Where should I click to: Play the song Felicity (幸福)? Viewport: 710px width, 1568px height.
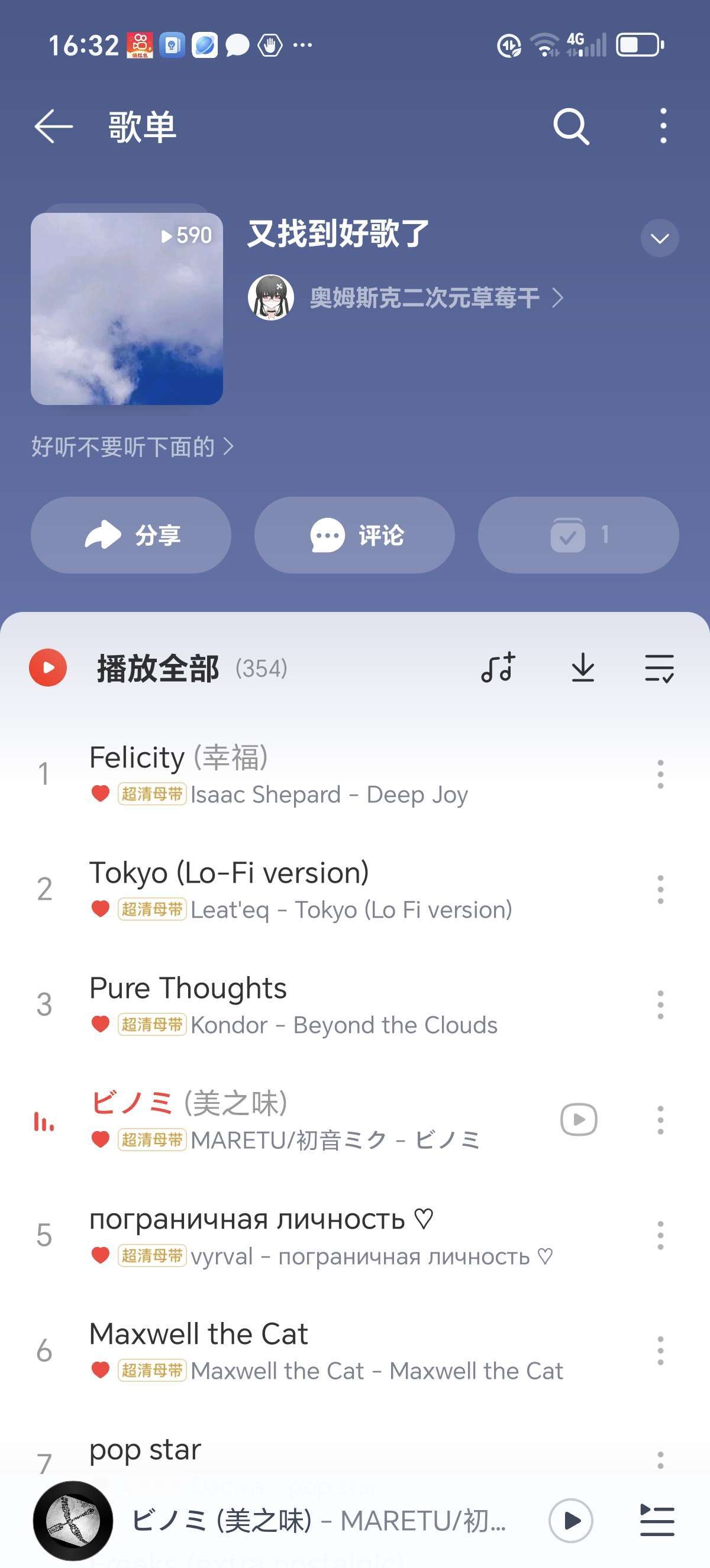[x=305, y=773]
